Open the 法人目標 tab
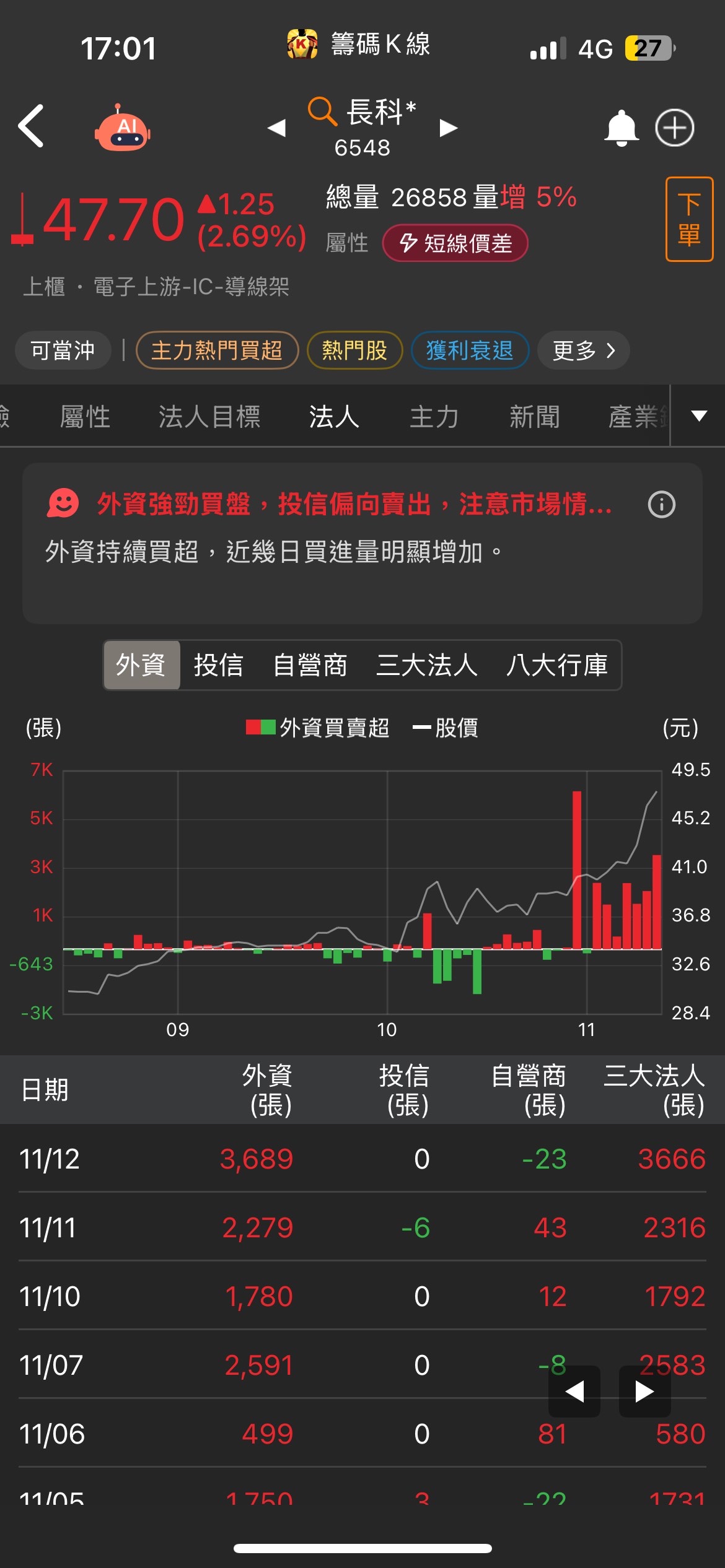This screenshot has width=725, height=1568. (x=209, y=417)
